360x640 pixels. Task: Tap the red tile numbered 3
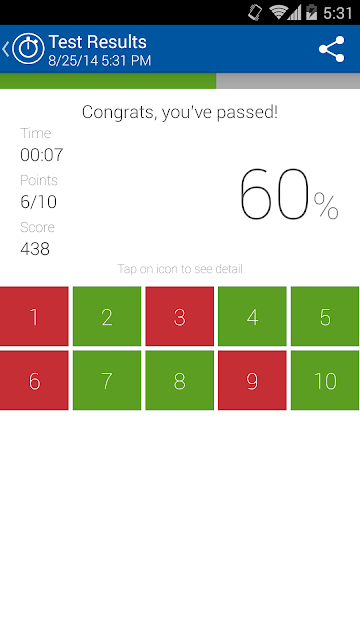pyautogui.click(x=180, y=316)
